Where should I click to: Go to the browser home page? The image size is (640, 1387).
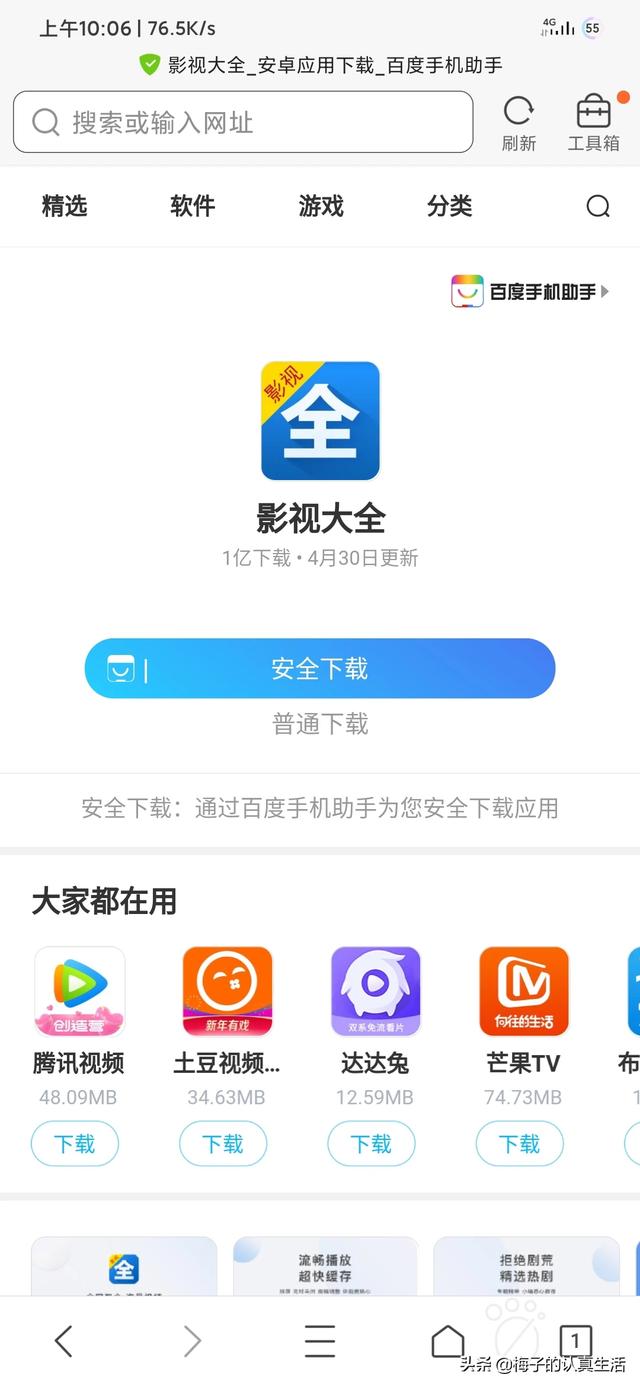tap(447, 1340)
